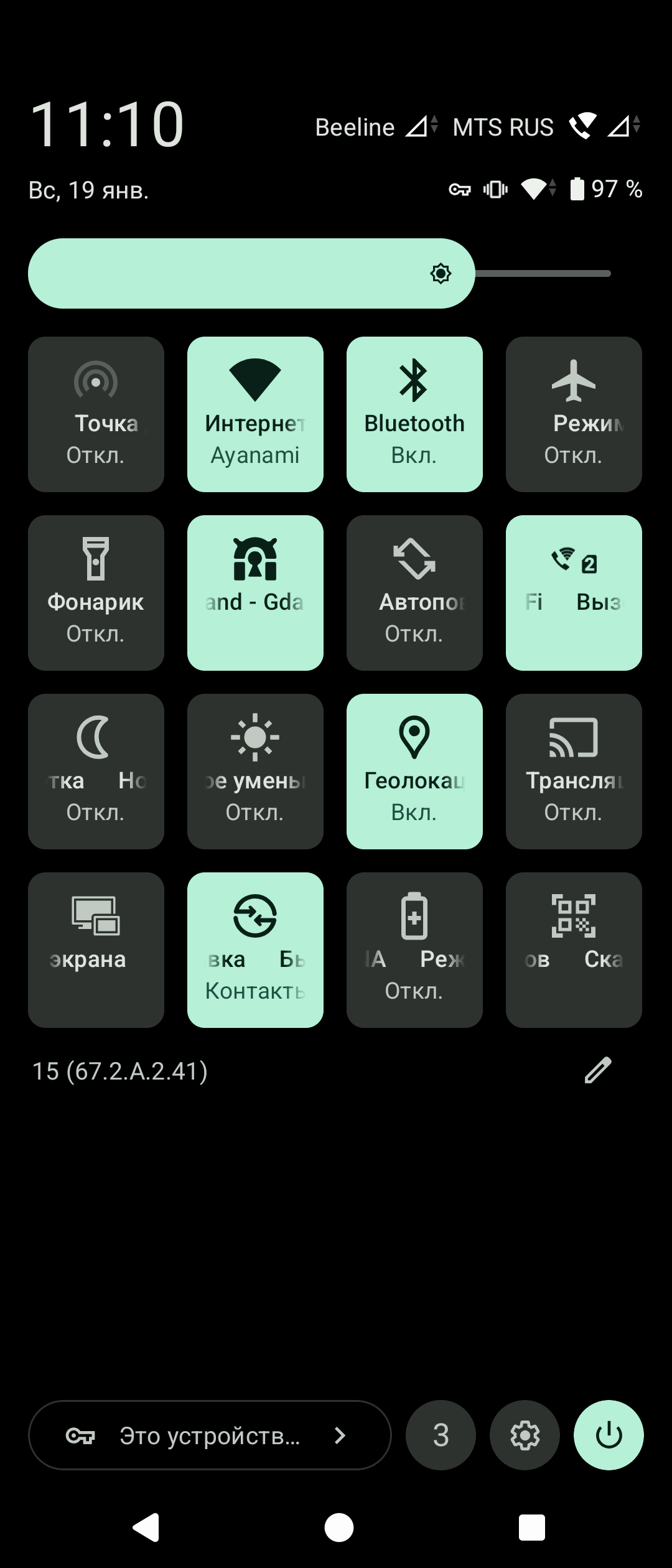Turn off the Bluetooth tile
Image resolution: width=672 pixels, height=1568 pixels.
[x=414, y=414]
